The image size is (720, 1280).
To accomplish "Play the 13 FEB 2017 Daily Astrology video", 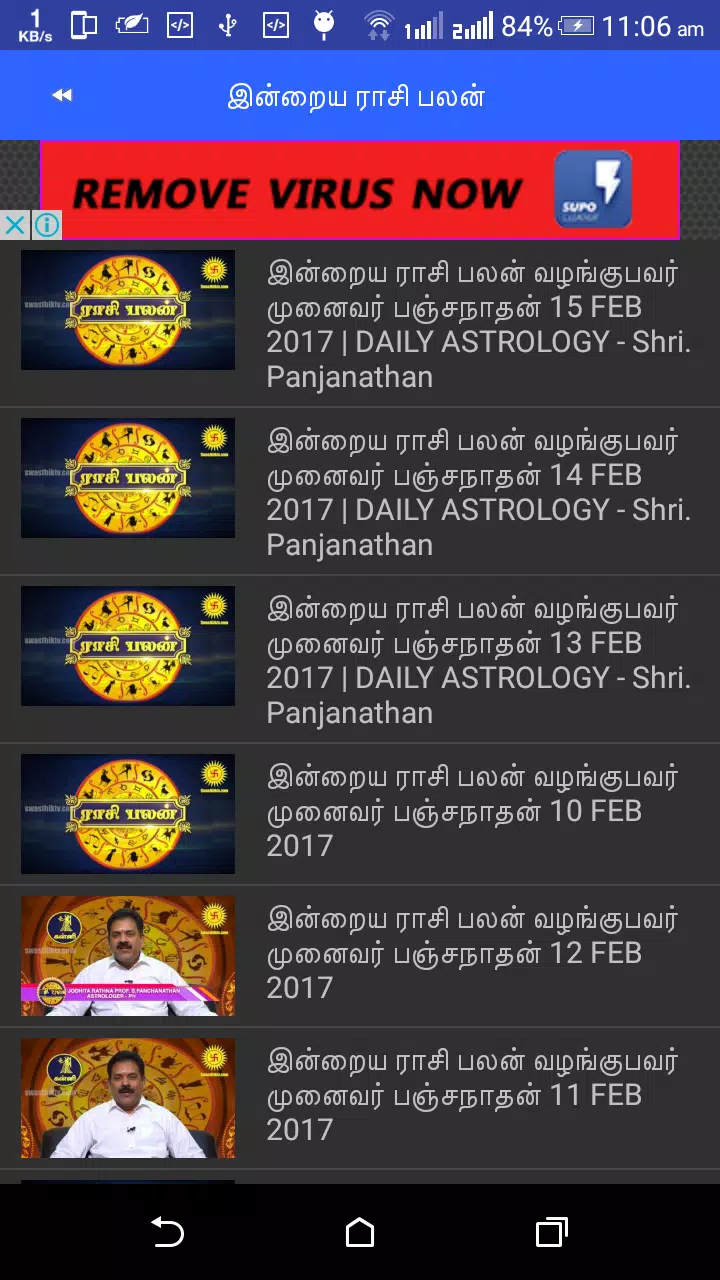I will 360,659.
